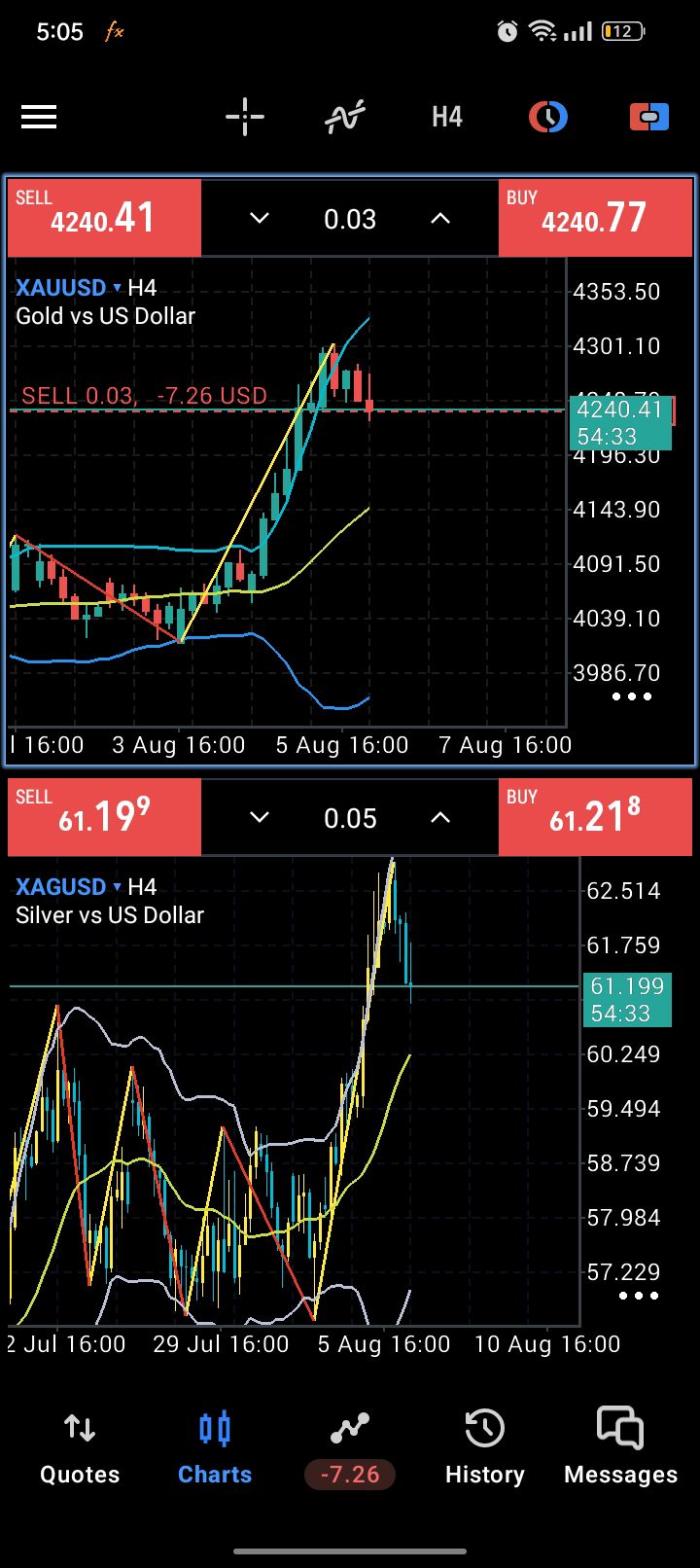Sell XAUUSD at 4240.41
The width and height of the screenshot is (700, 1568).
coord(104,217)
